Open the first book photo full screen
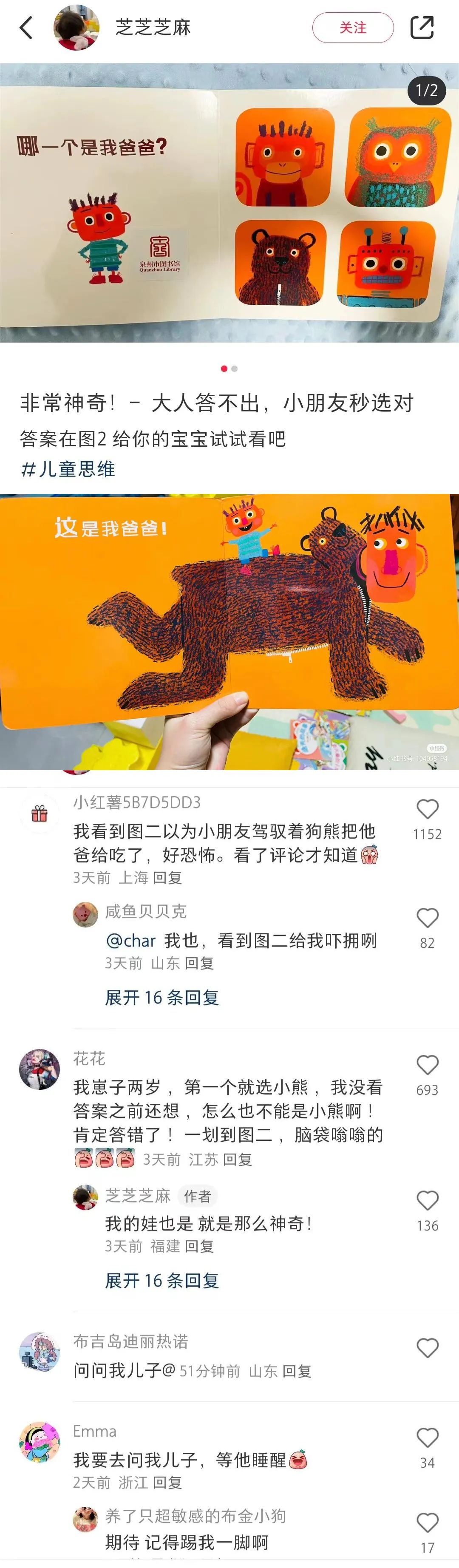459x1568 pixels. [229, 203]
